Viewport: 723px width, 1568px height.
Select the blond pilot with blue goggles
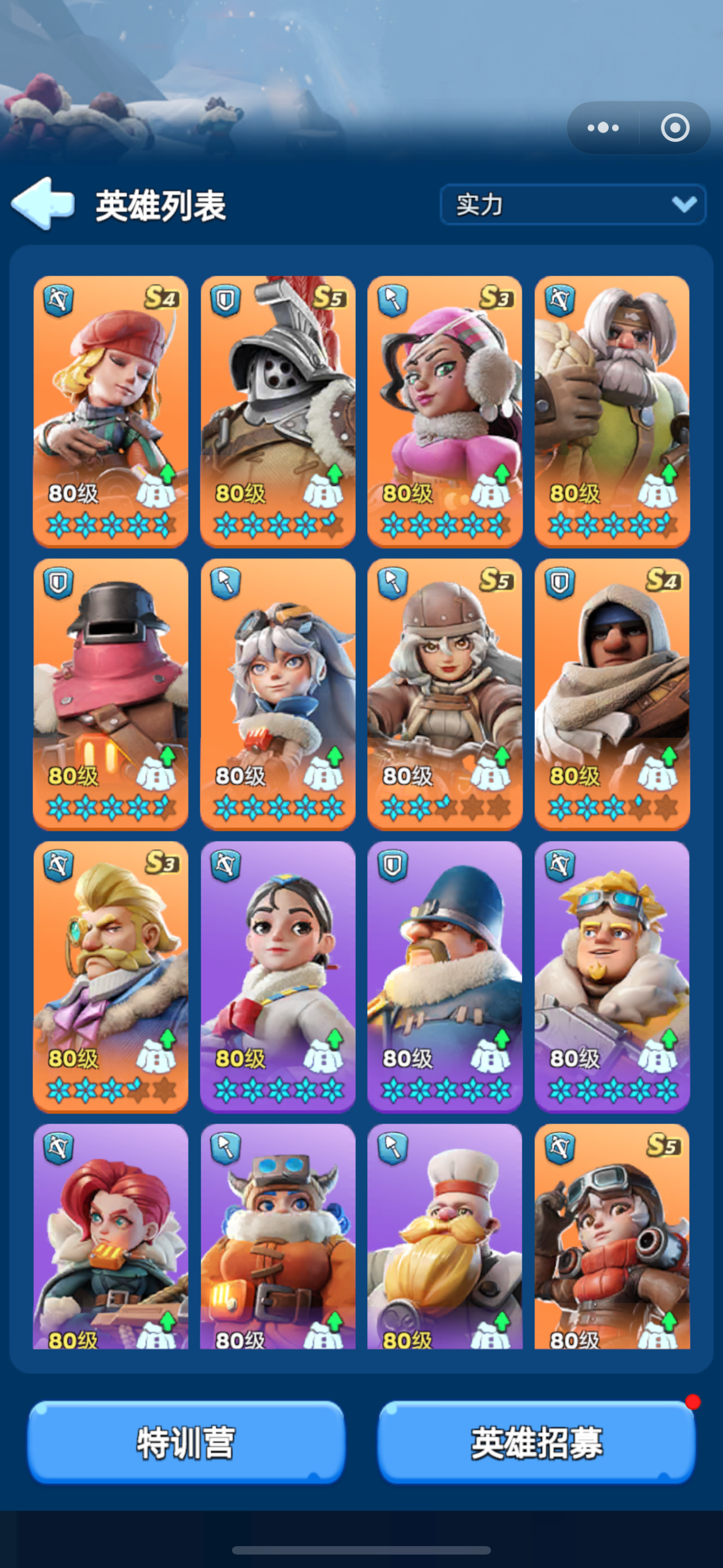tap(611, 976)
